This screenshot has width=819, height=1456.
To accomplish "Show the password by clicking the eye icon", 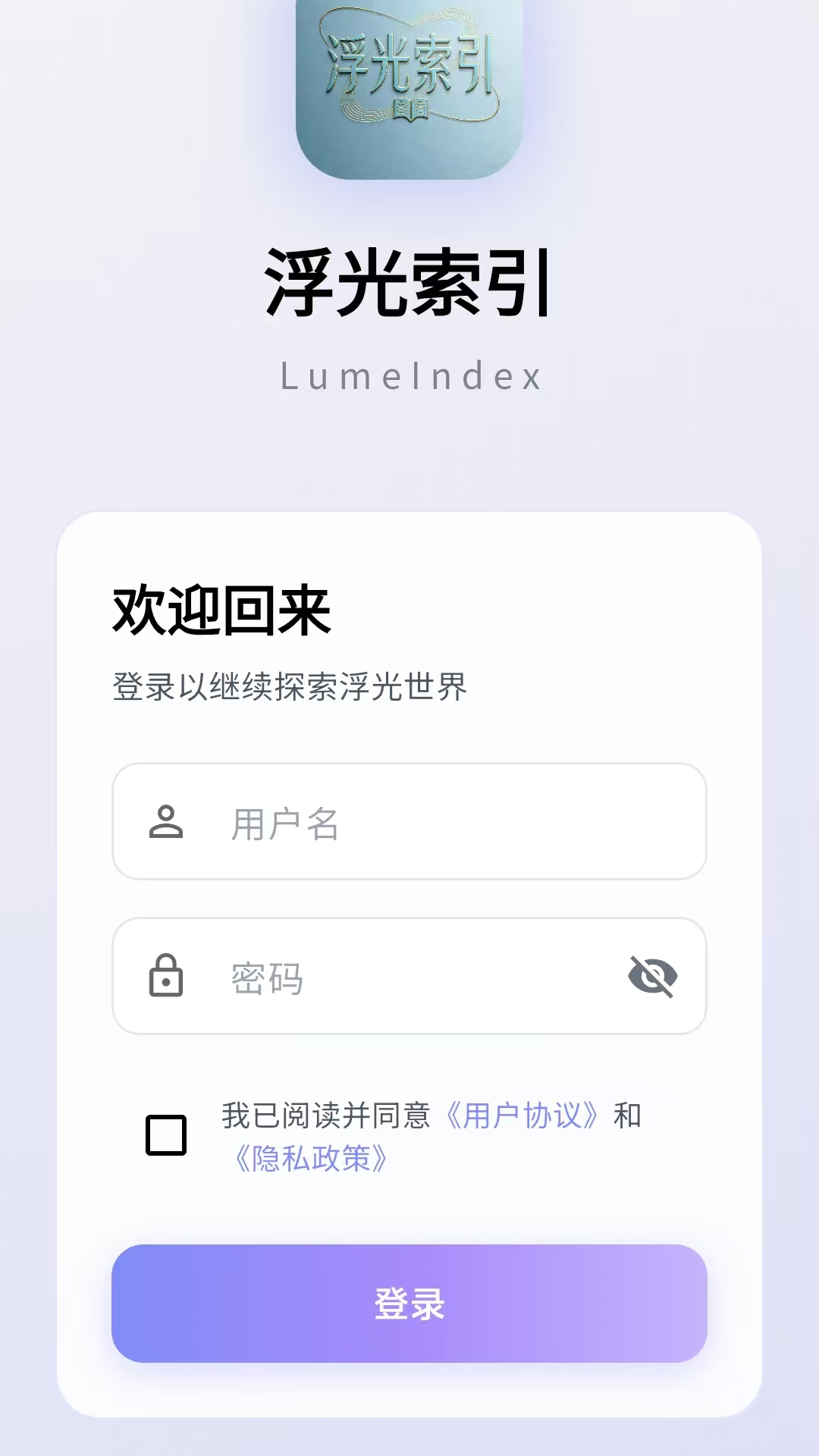I will point(654,977).
